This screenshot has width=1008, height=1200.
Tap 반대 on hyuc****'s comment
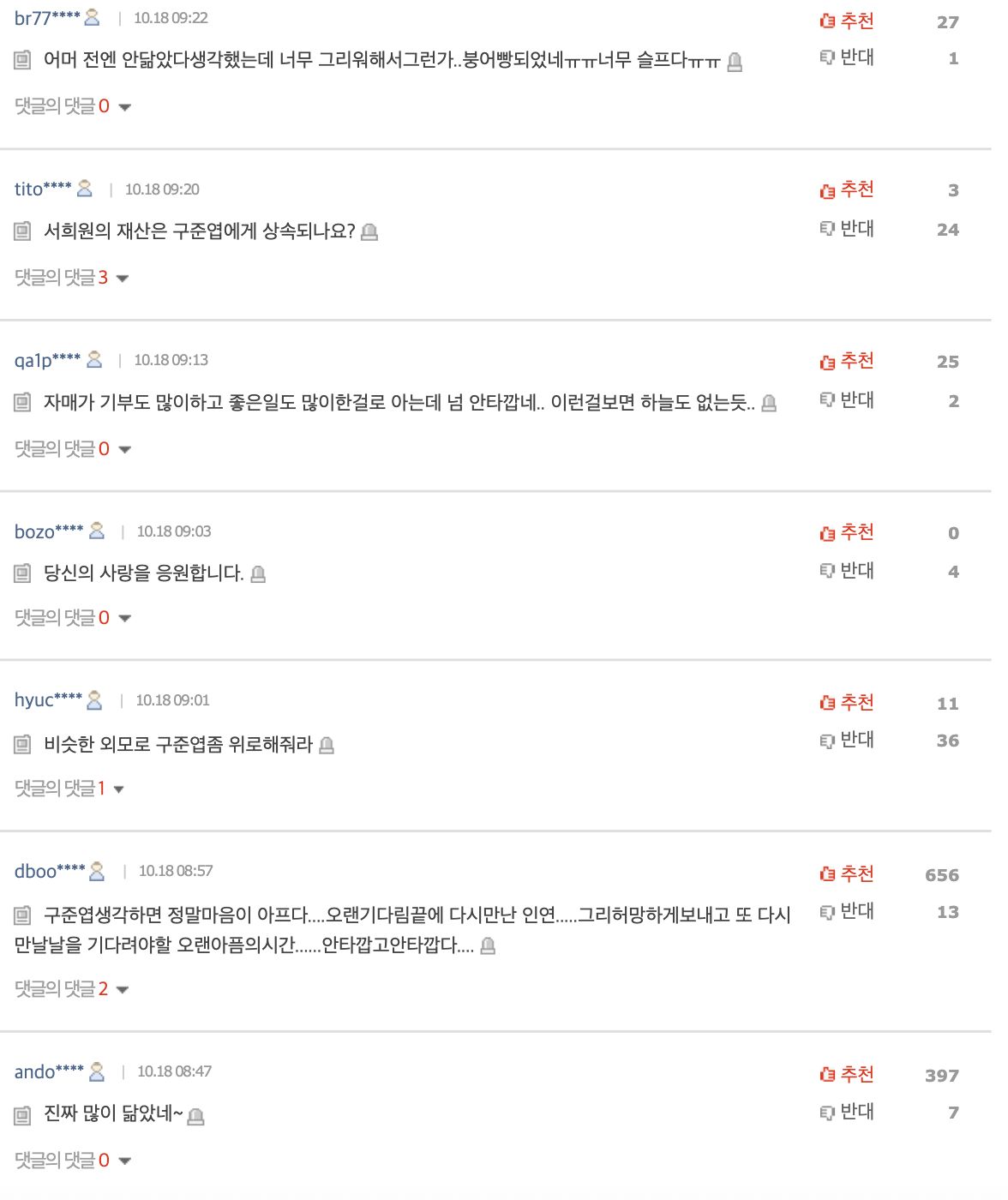coord(846,740)
